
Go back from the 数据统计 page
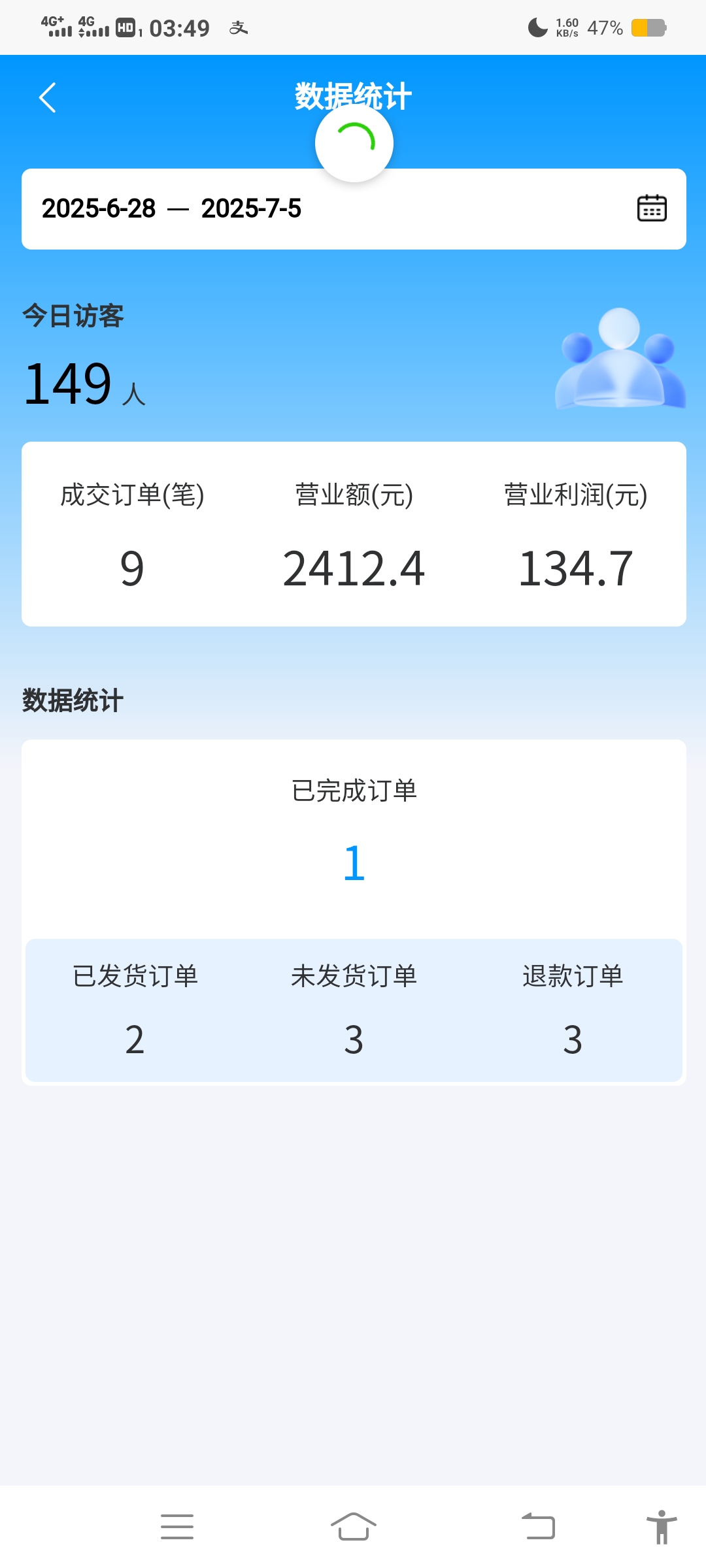(48, 98)
